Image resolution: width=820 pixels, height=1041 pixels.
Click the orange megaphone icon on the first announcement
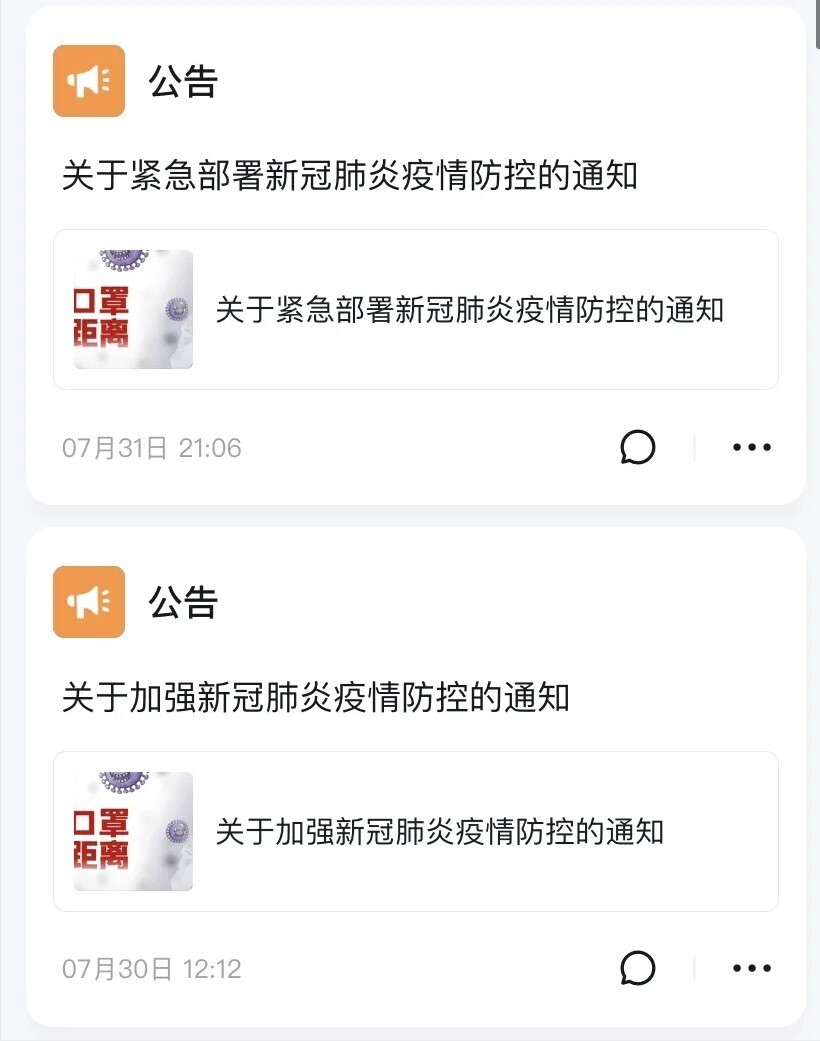click(x=88, y=82)
